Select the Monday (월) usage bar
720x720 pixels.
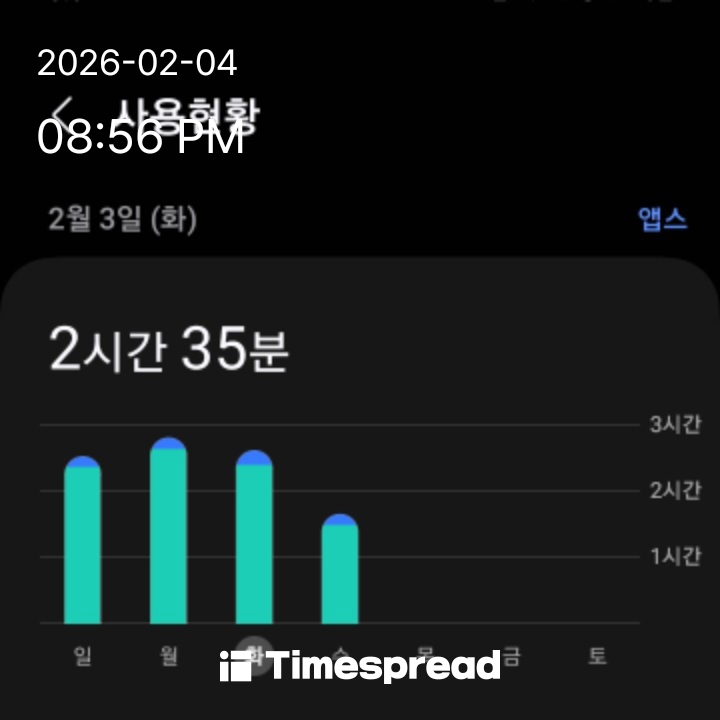pyautogui.click(x=168, y=531)
